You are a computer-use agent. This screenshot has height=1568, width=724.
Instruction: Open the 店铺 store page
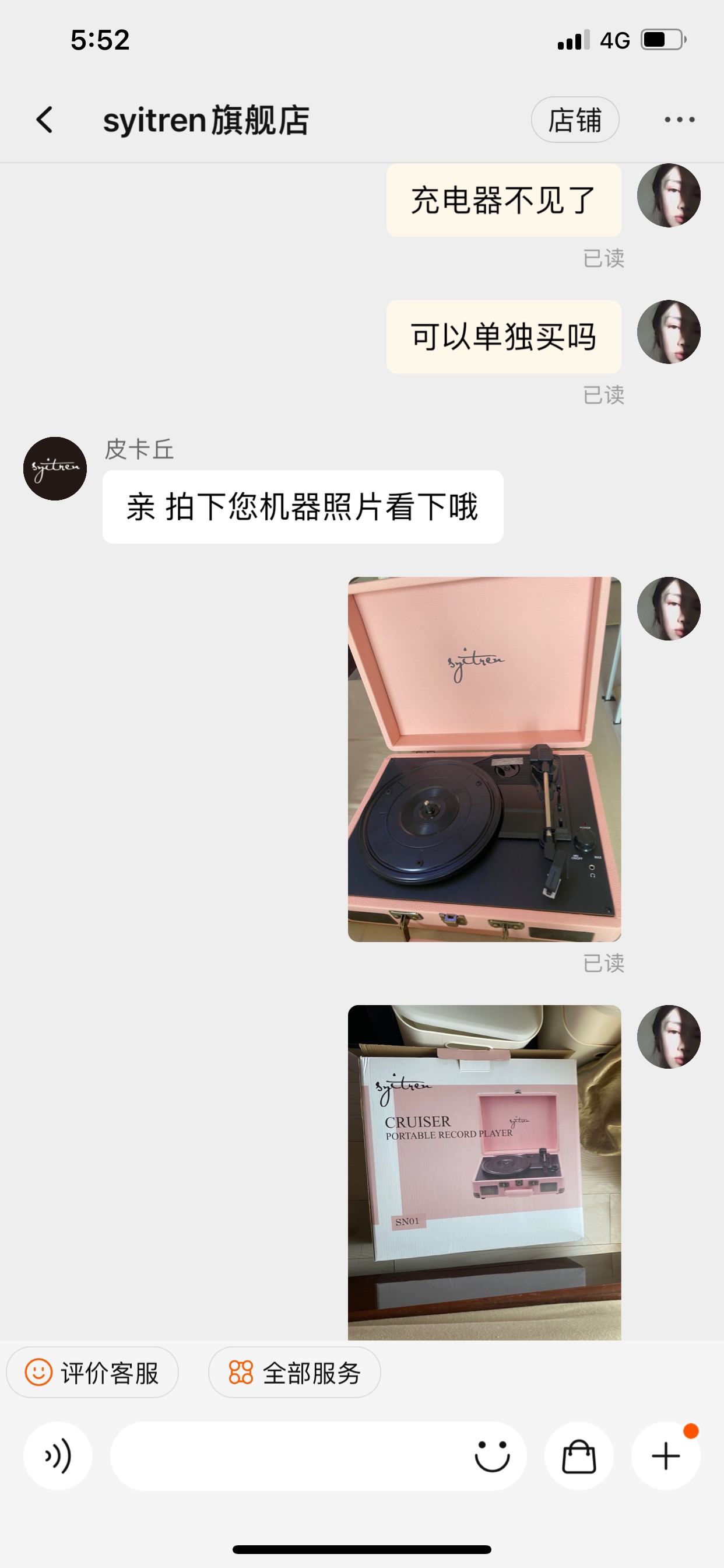pos(574,120)
